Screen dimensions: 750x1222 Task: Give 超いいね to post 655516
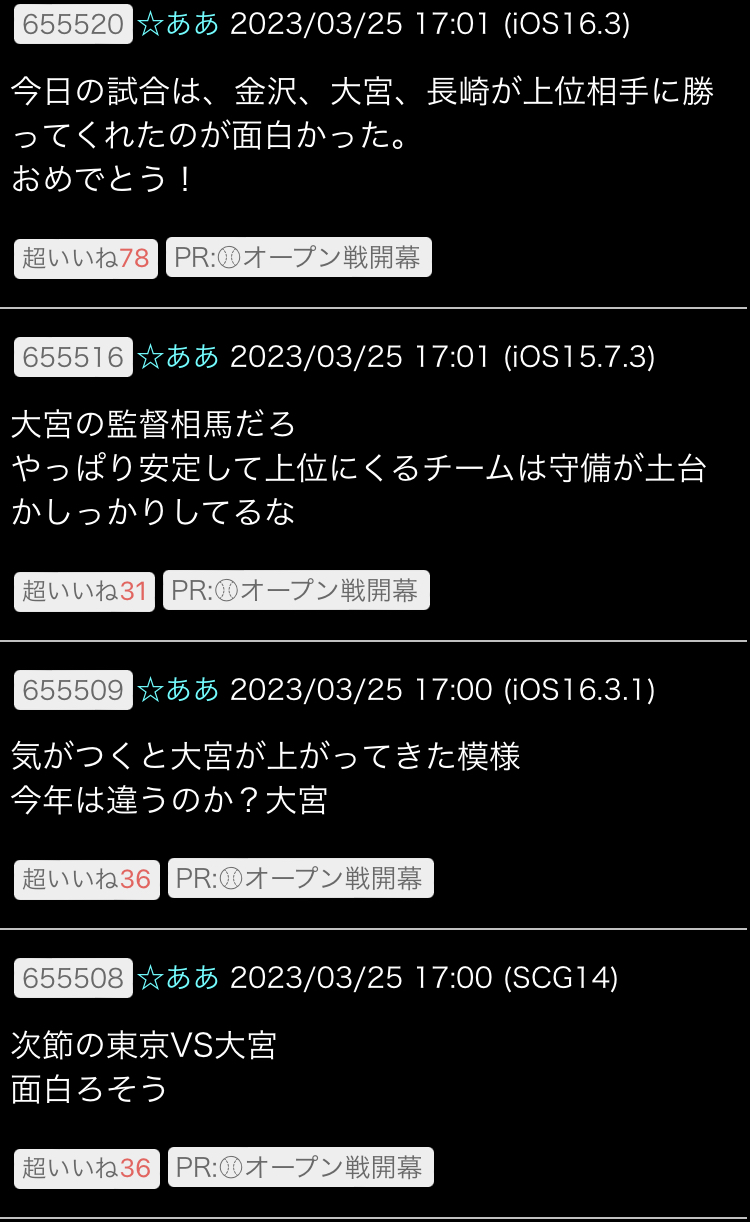click(85, 591)
